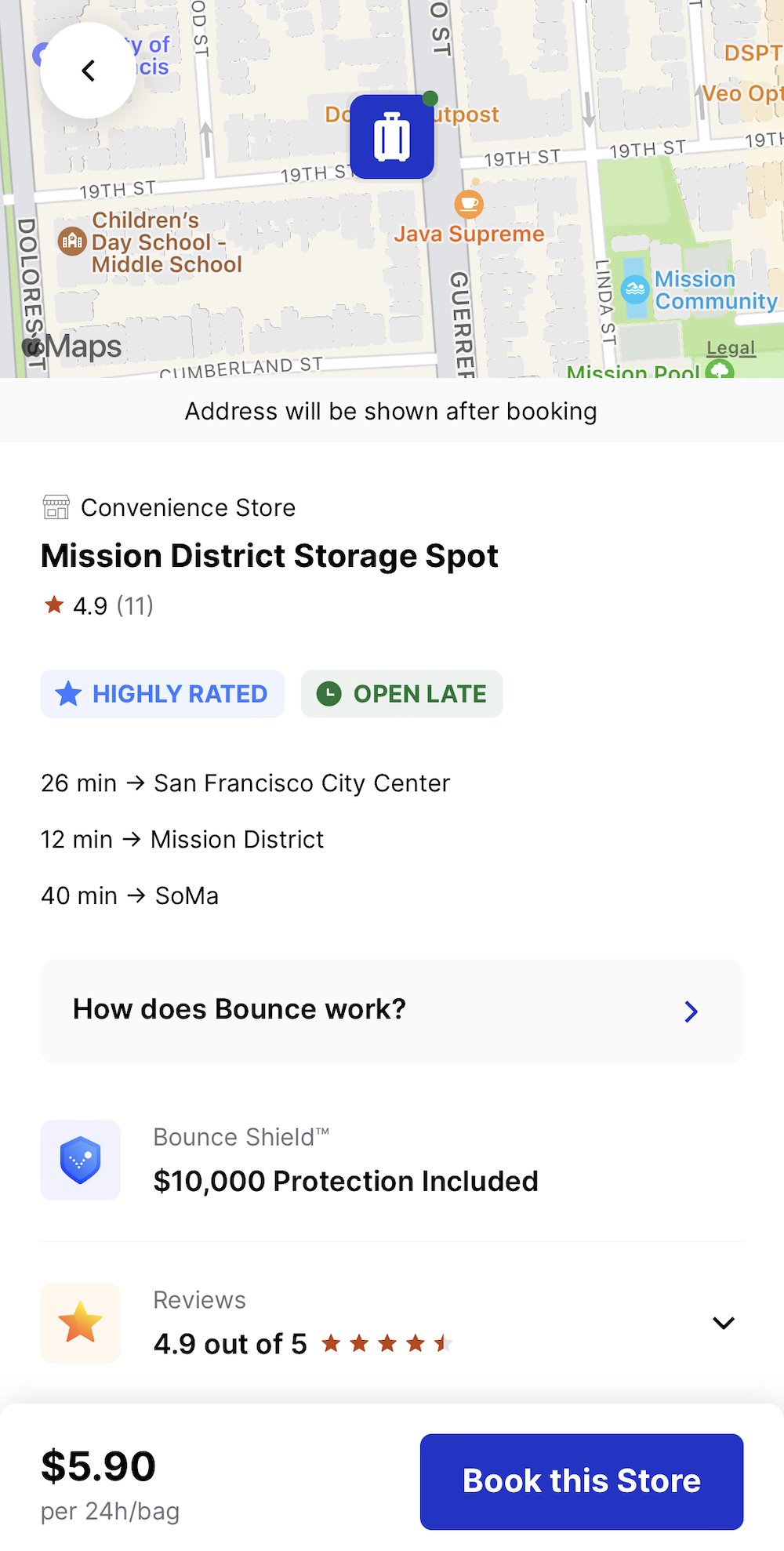Open How does Bounce work?
Viewport: 784px width, 1551px height.
tap(392, 1011)
